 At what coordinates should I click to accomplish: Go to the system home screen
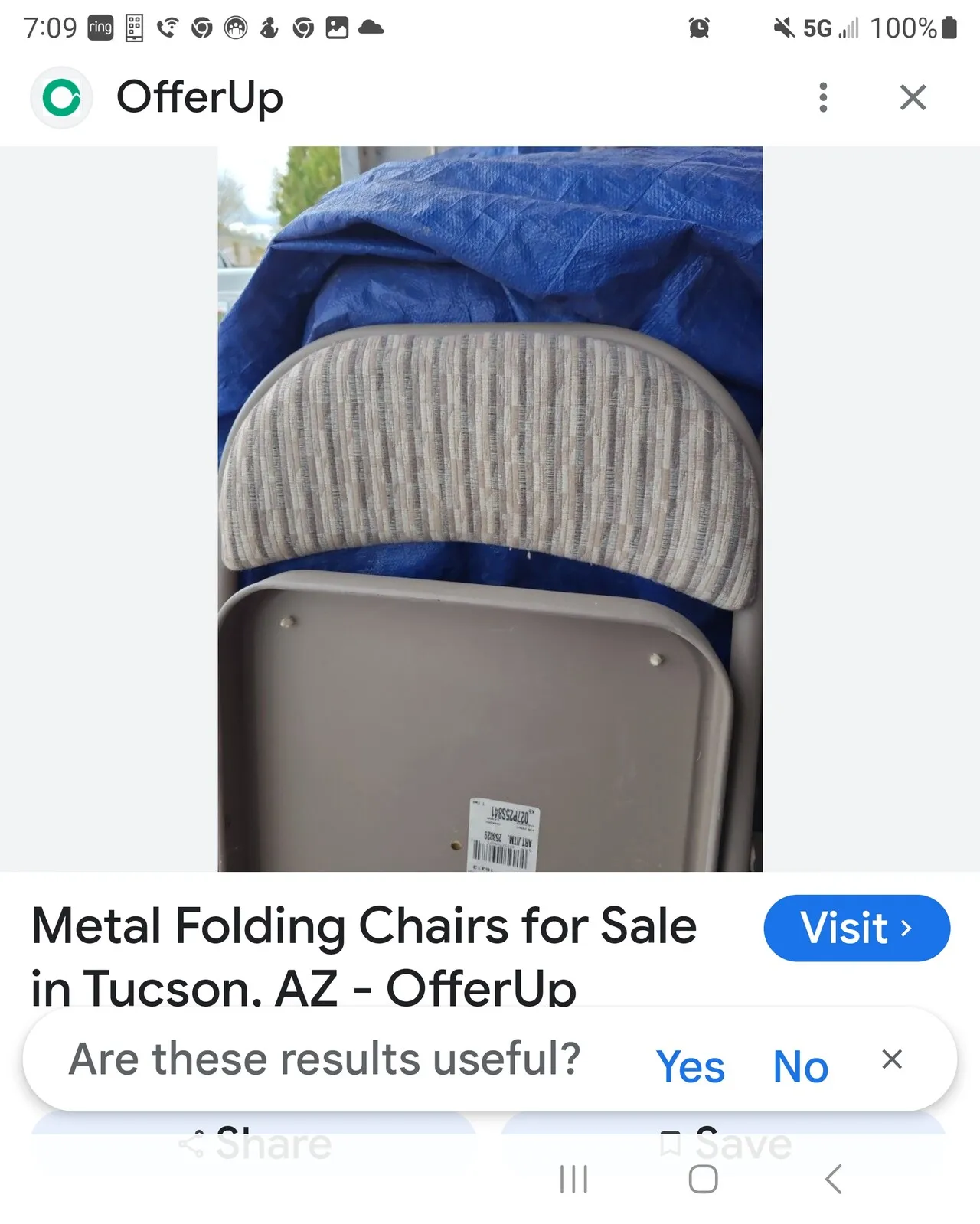point(703,1179)
